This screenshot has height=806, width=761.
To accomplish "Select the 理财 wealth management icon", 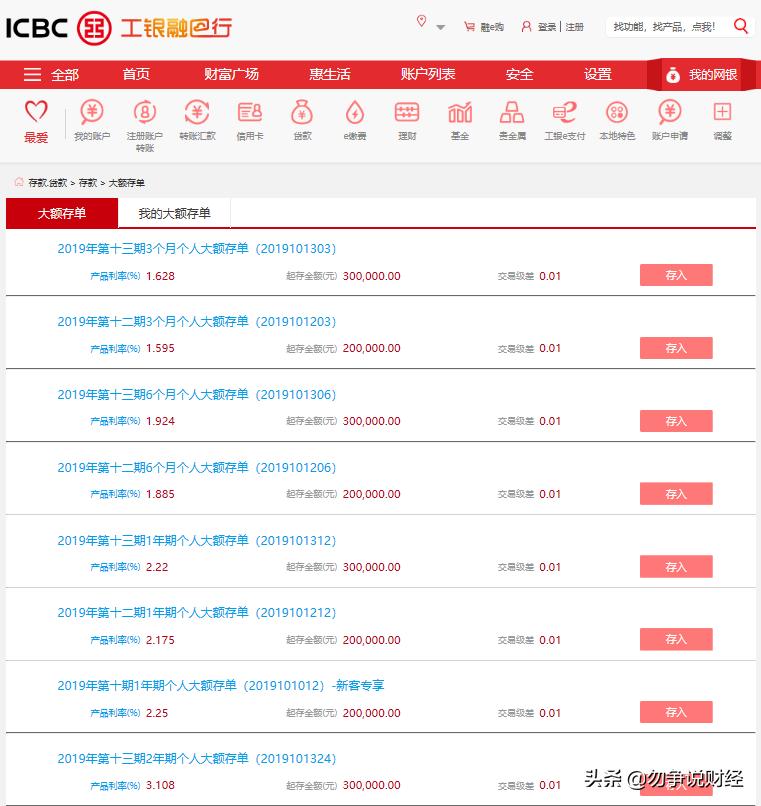I will point(406,120).
